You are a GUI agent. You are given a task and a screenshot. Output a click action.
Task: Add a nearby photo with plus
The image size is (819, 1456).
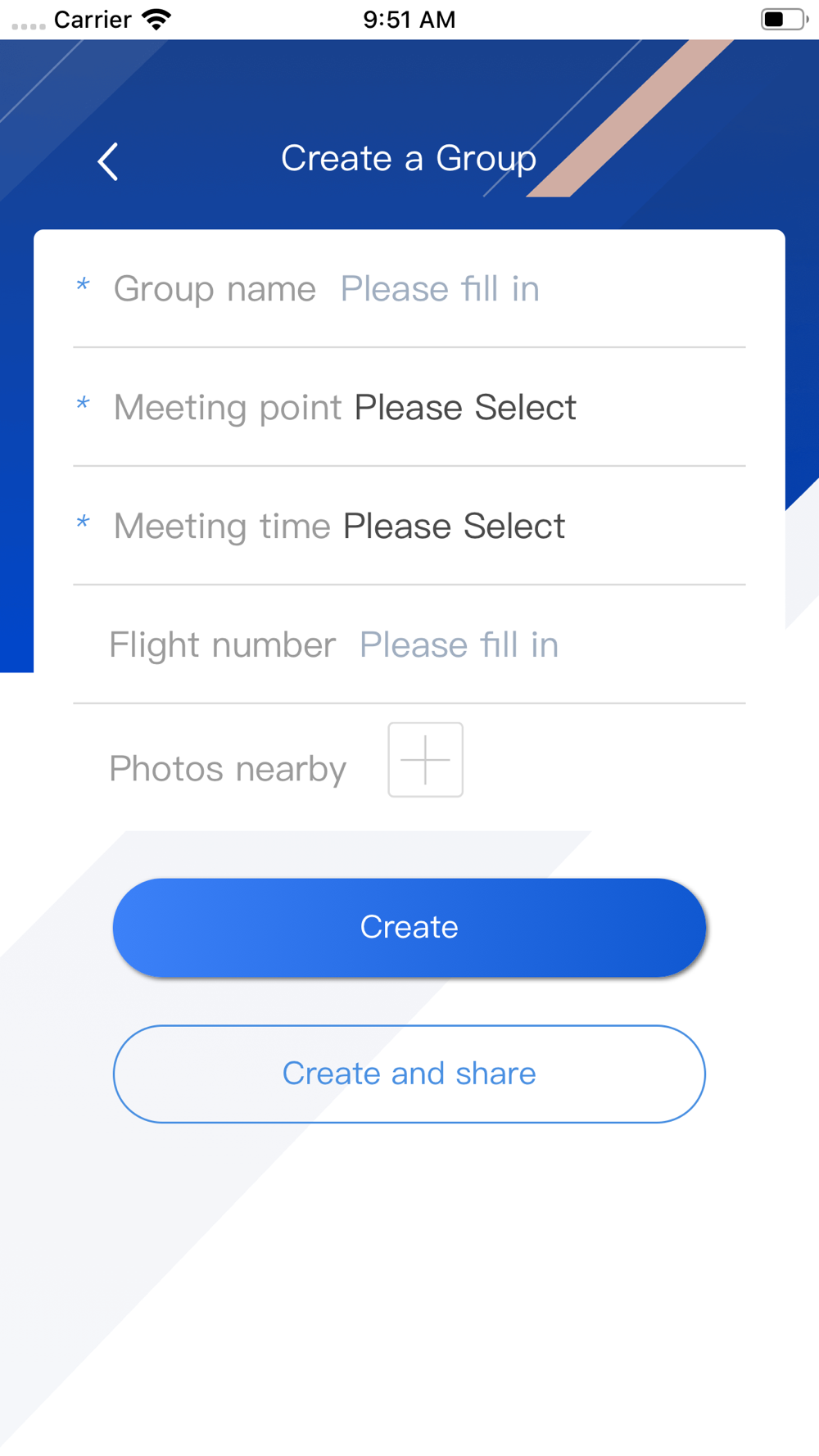tap(425, 760)
